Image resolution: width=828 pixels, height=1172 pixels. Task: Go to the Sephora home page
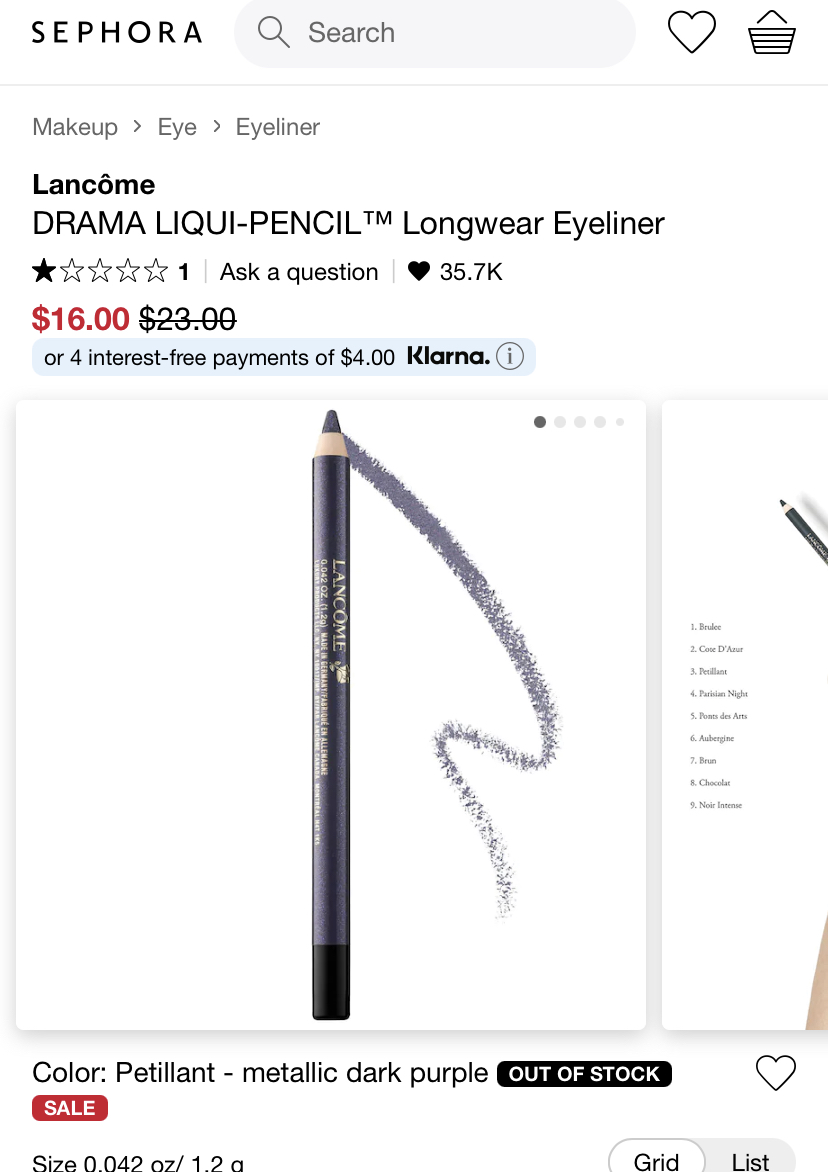[x=116, y=33]
